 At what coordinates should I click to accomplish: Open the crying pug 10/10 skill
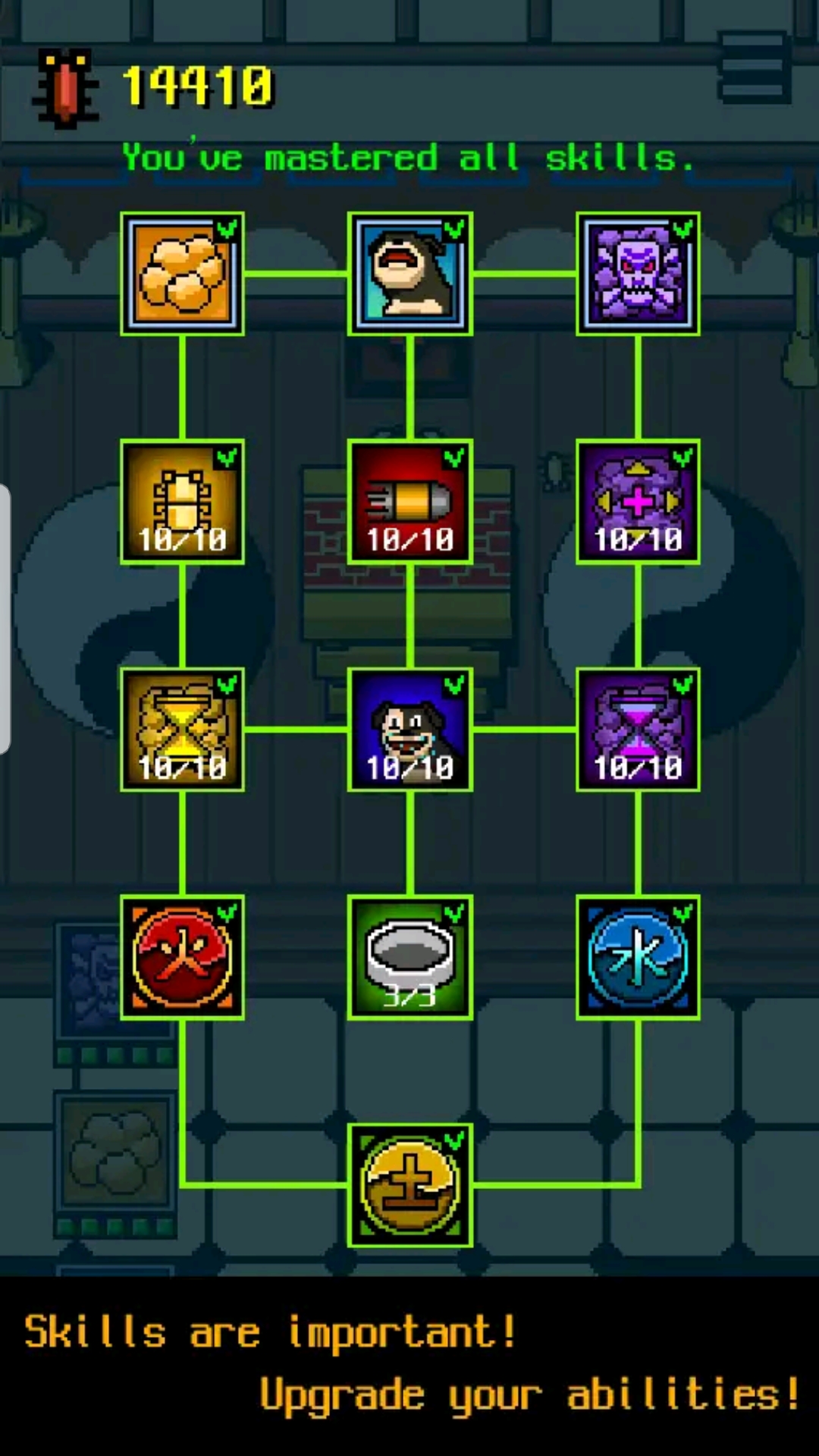tap(410, 730)
